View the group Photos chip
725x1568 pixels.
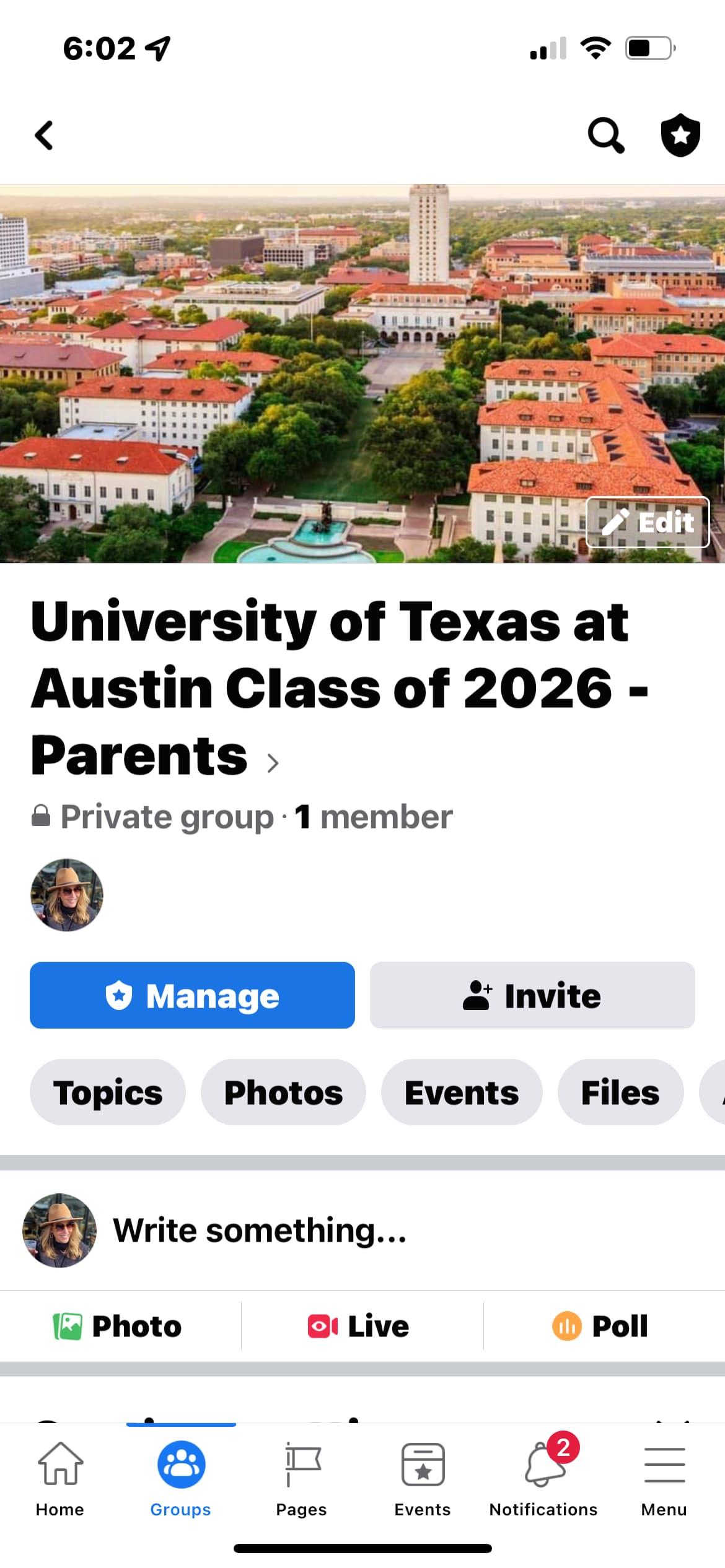[283, 1092]
